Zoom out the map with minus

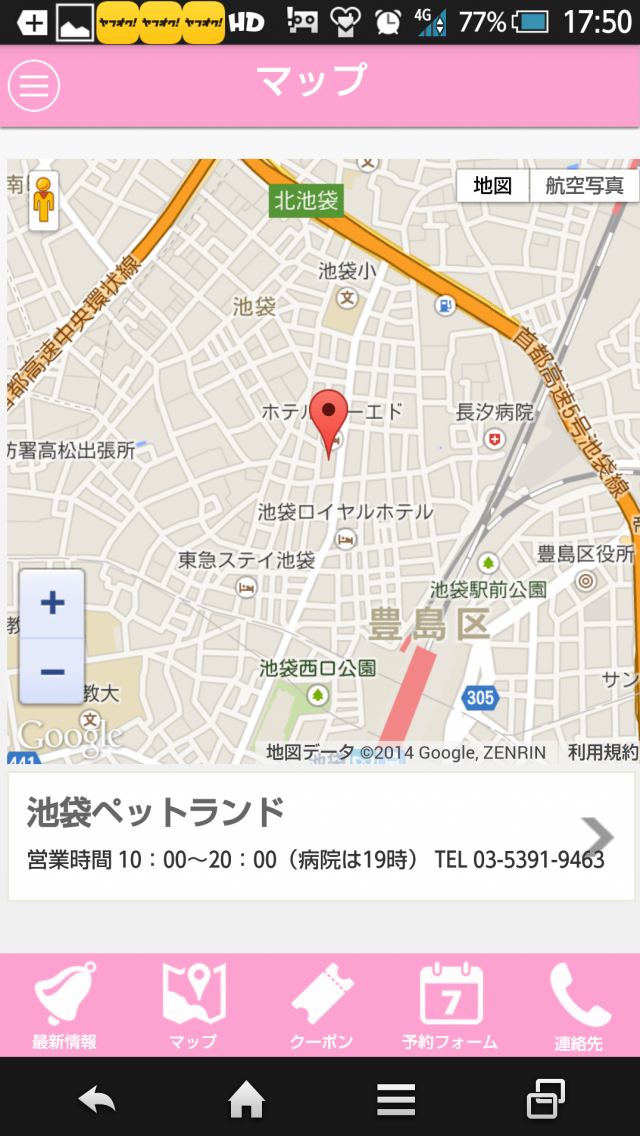(52, 671)
